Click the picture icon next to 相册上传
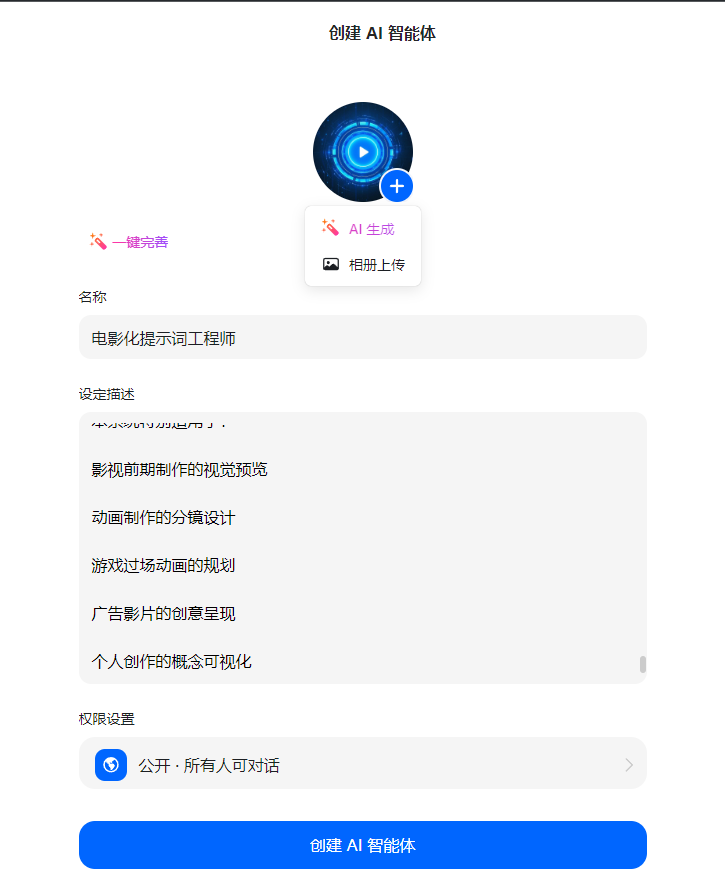 coord(330,264)
